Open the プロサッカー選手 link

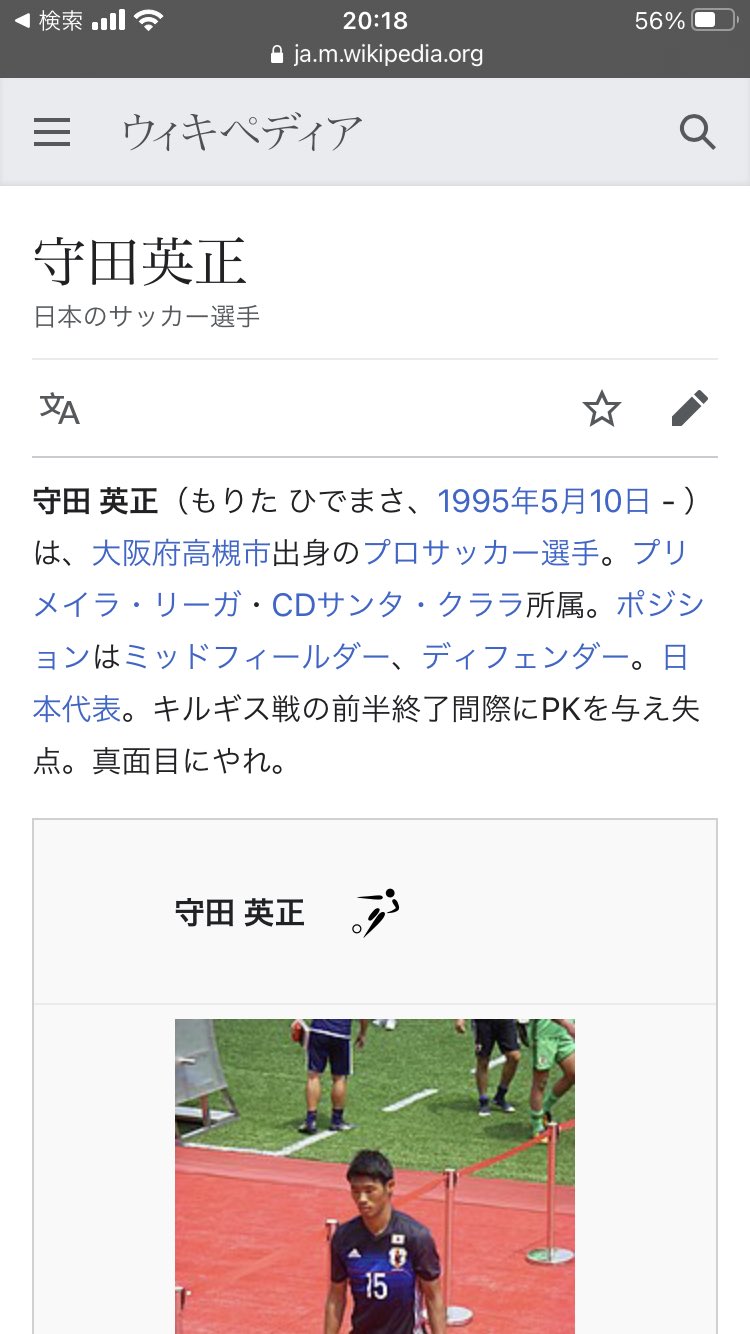pyautogui.click(x=481, y=553)
